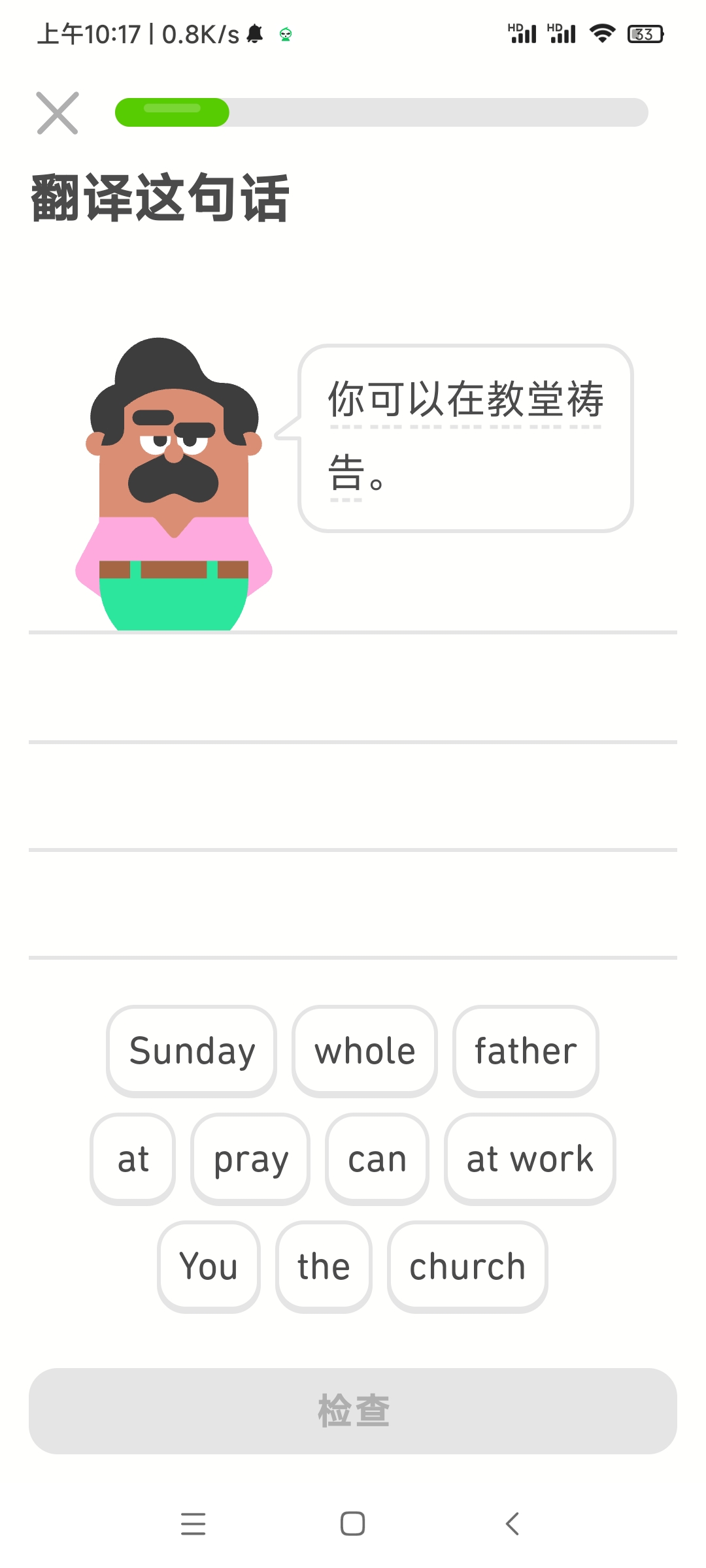Close the lesson with the X icon
Image resolution: width=706 pixels, height=1568 pixels.
click(58, 113)
